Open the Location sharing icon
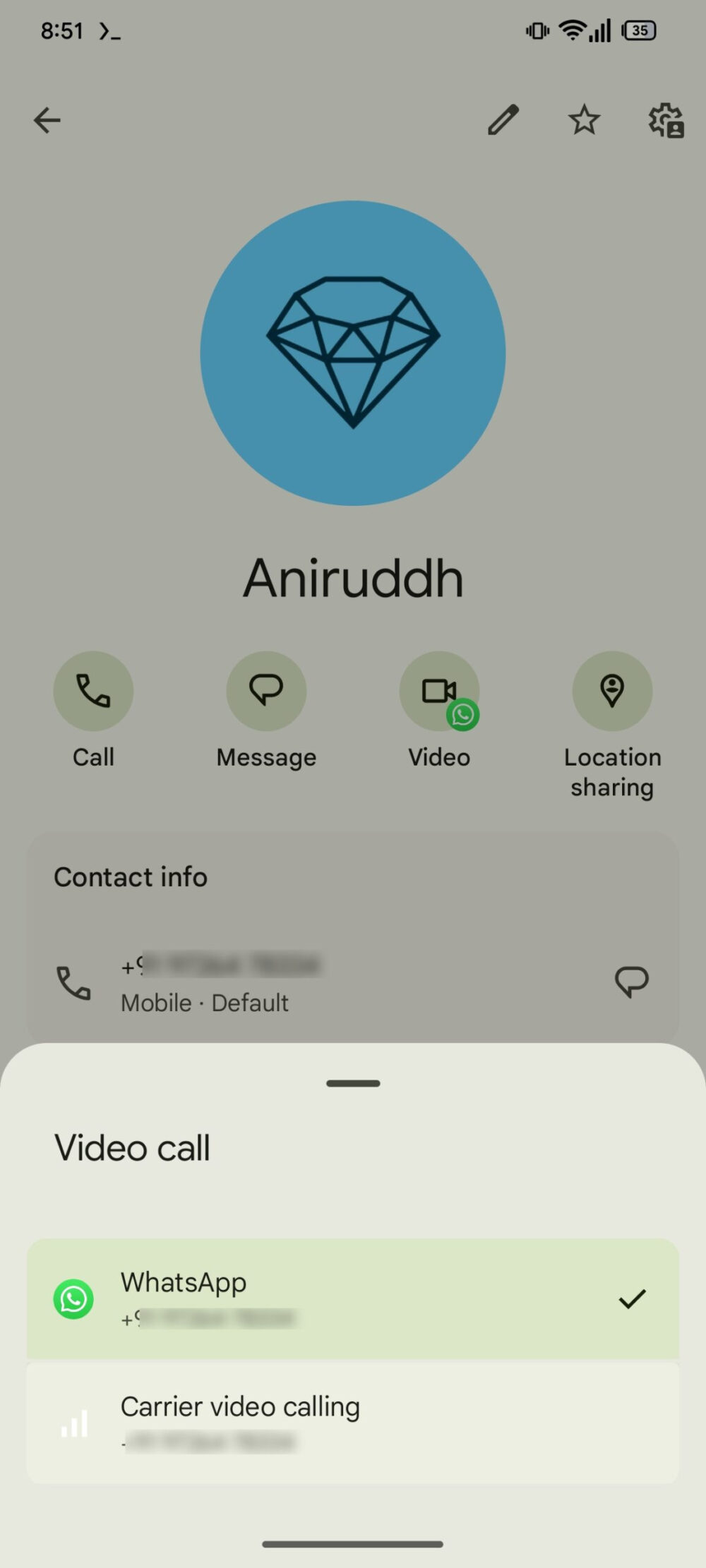 pyautogui.click(x=612, y=692)
